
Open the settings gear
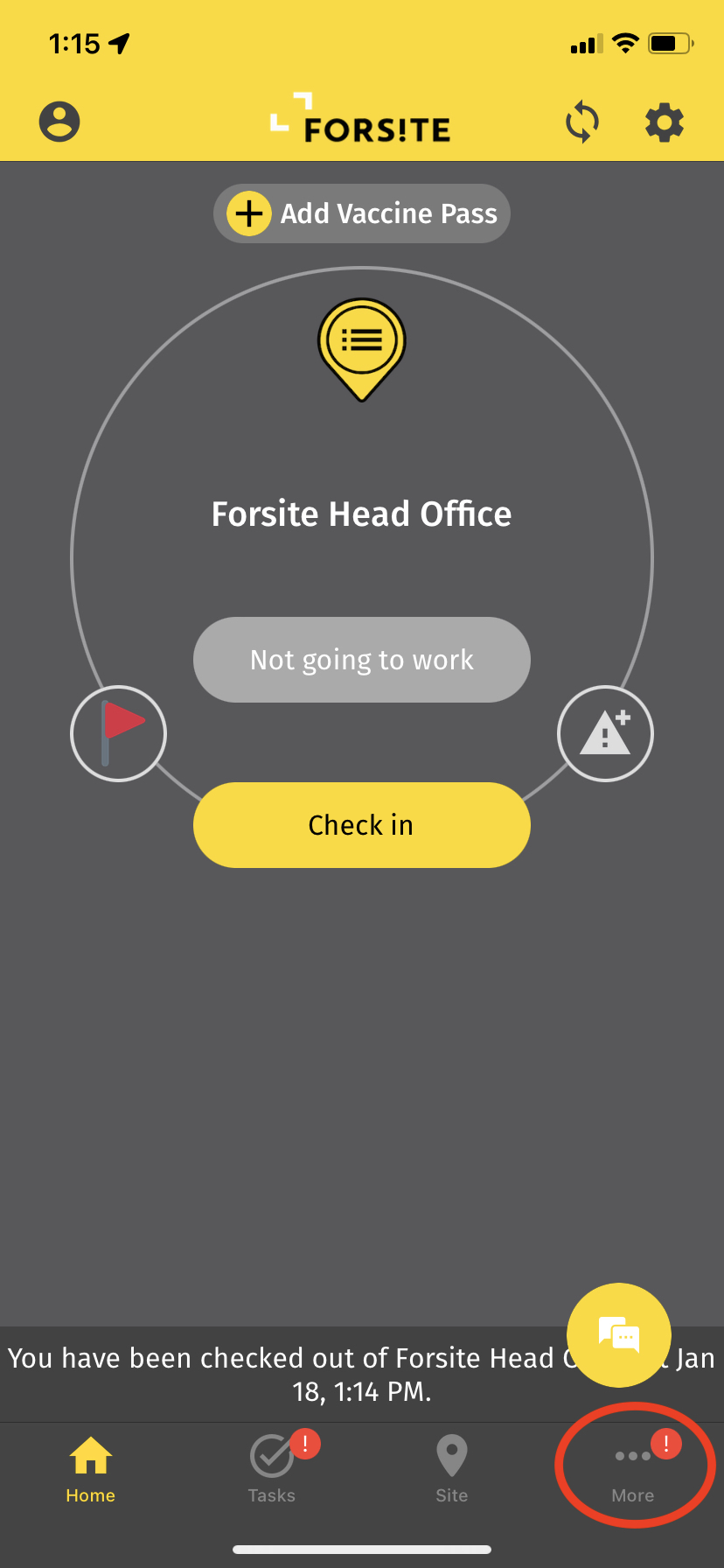(x=665, y=122)
